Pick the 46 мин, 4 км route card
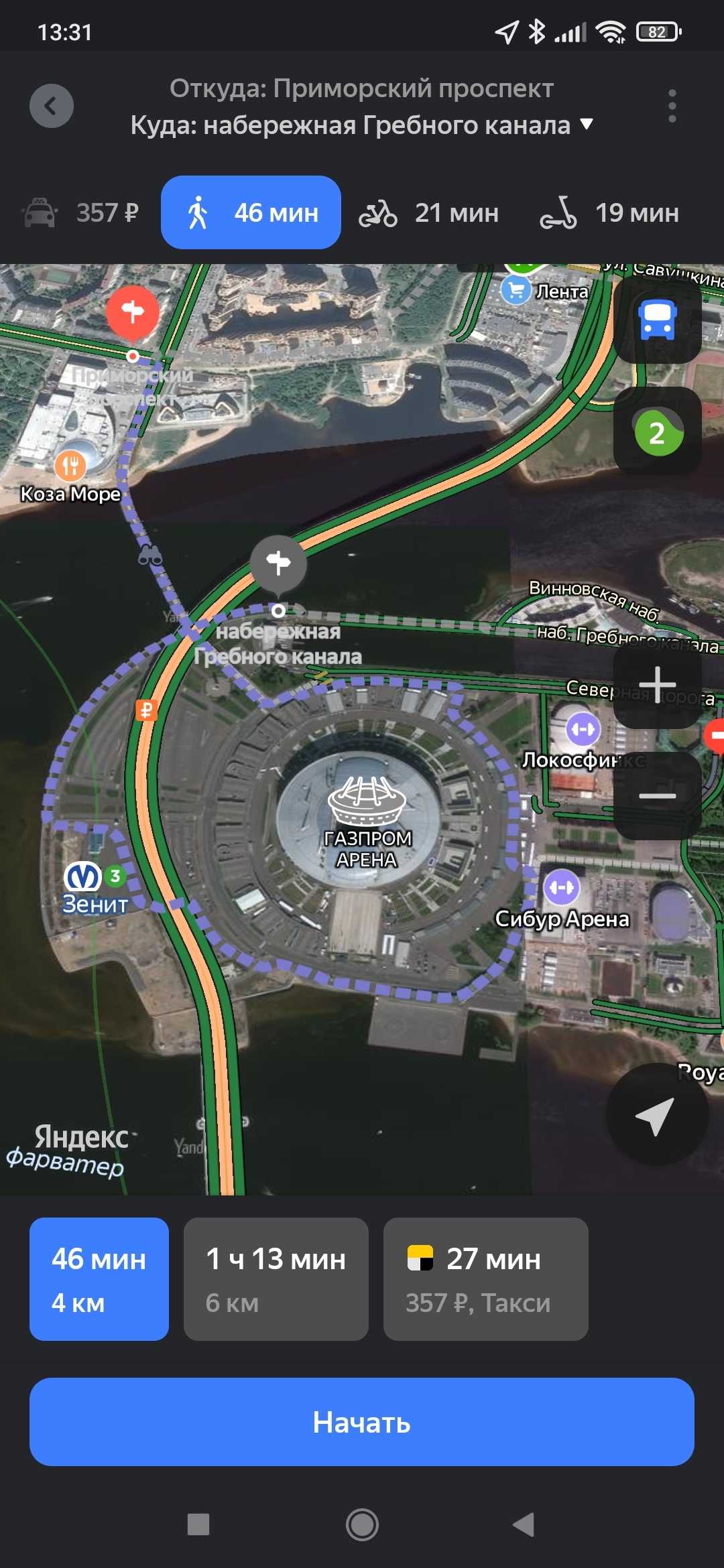 99,1279
